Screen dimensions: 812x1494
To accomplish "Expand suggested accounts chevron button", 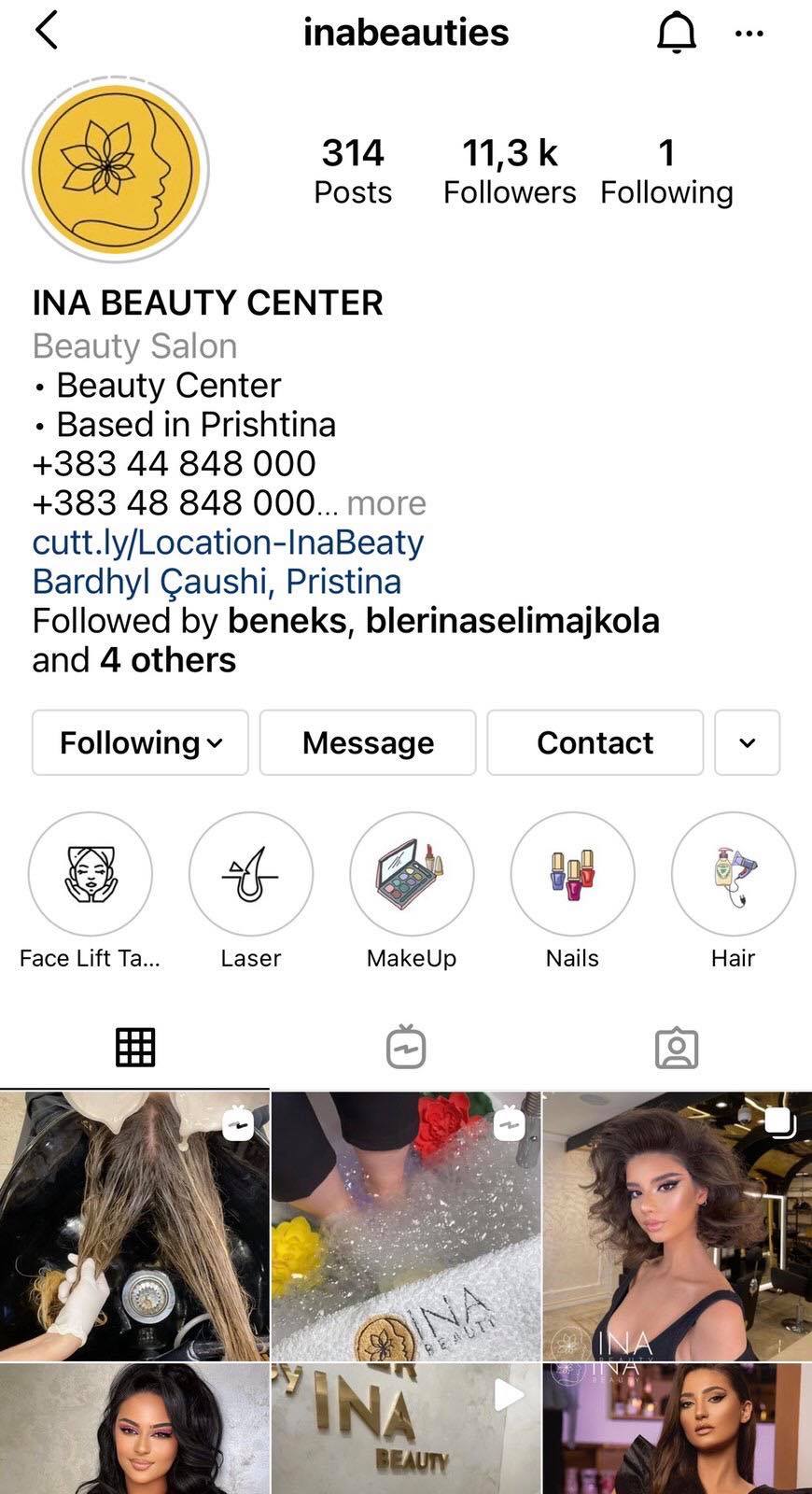I will pyautogui.click(x=747, y=742).
